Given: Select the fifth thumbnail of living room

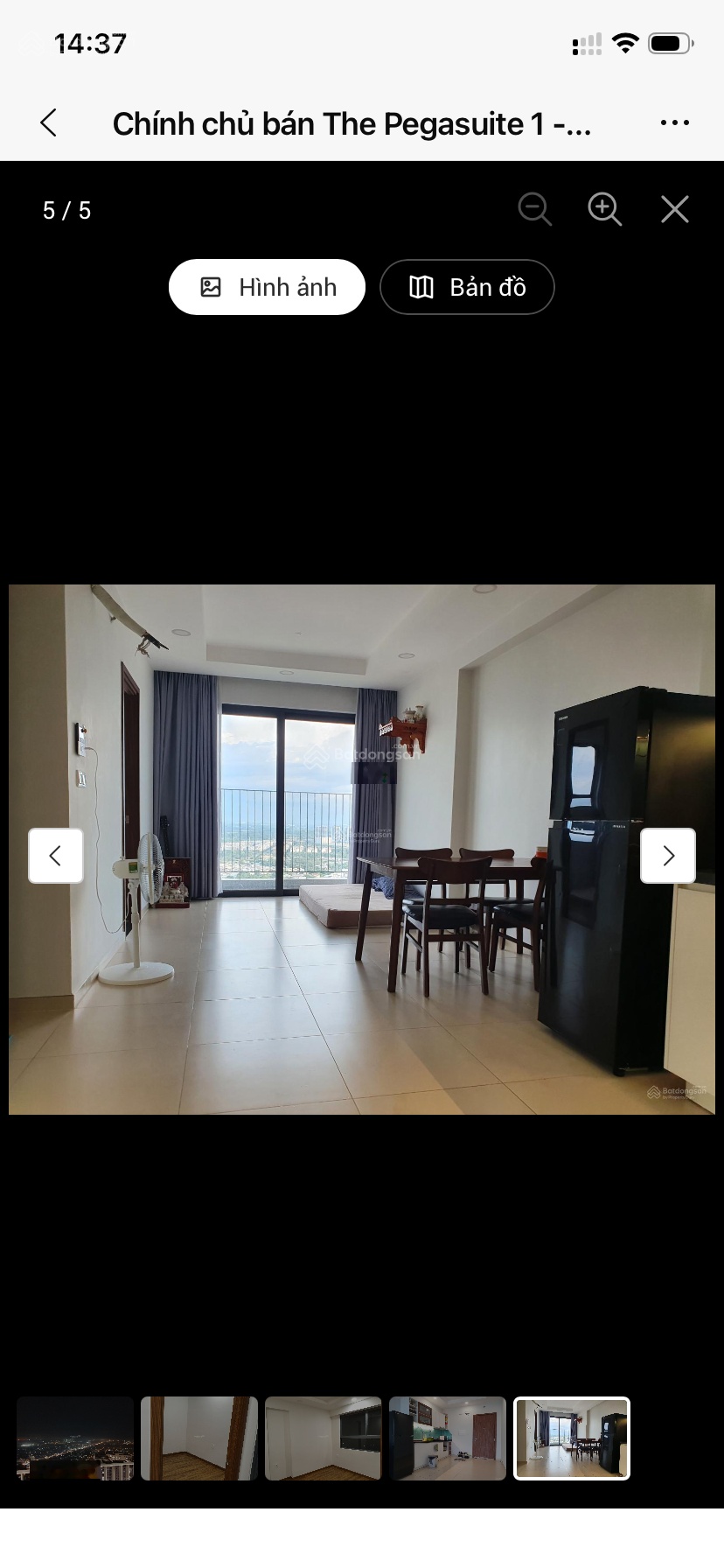Looking at the screenshot, I should [x=572, y=1438].
